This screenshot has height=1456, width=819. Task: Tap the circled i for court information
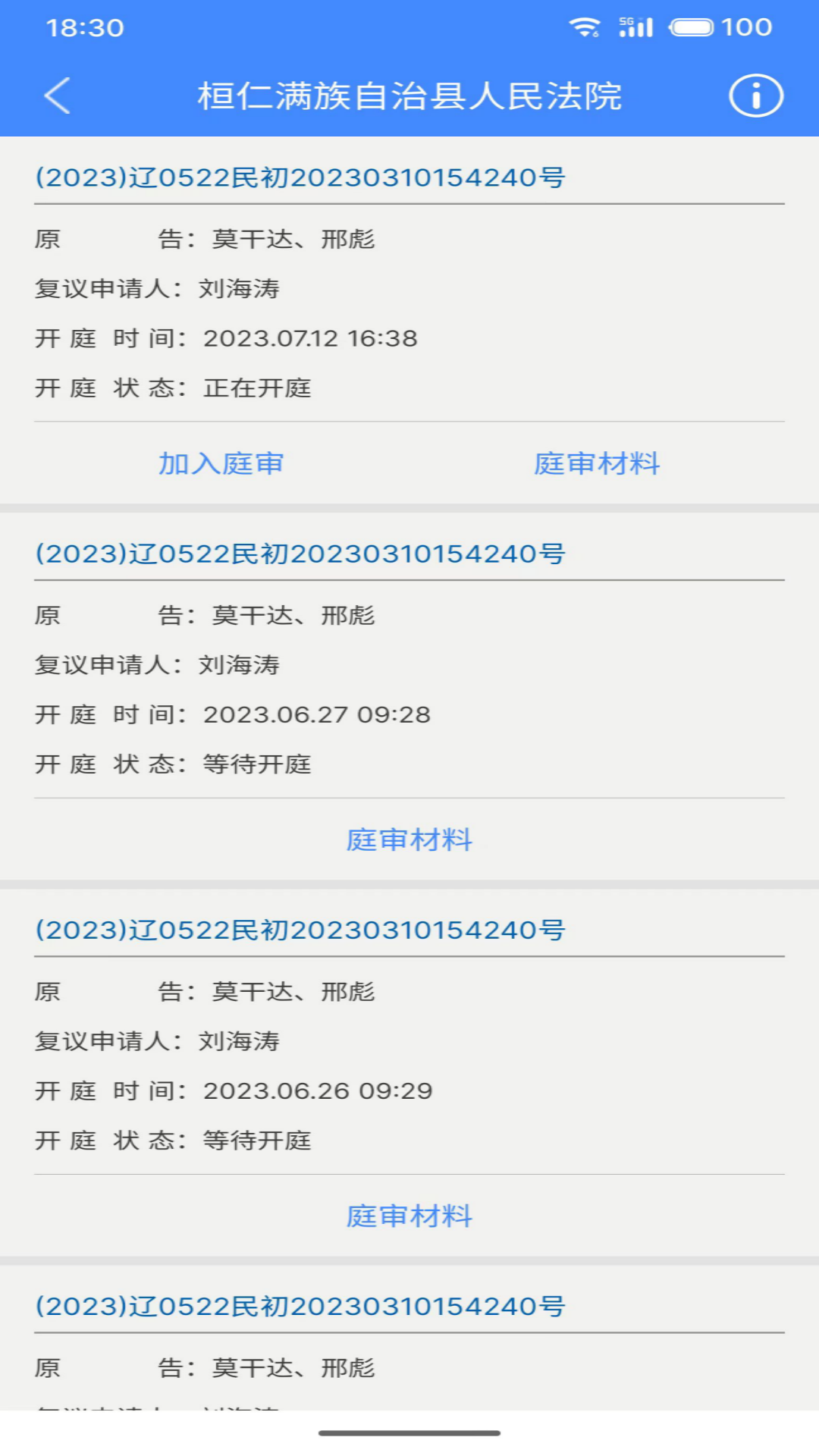click(755, 96)
